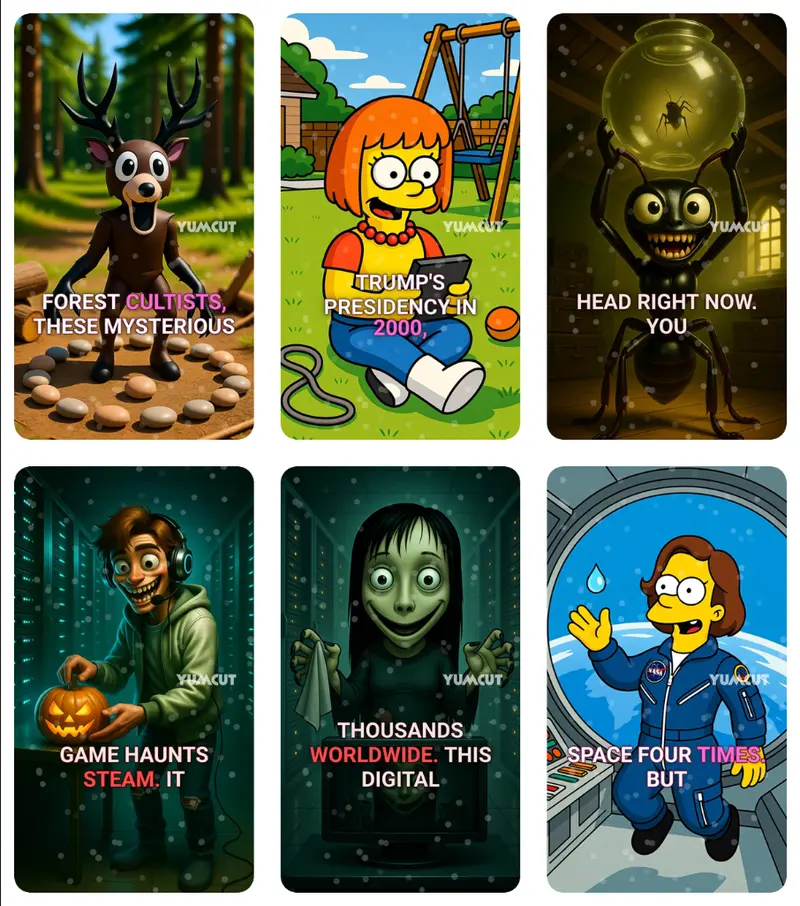Open the Trump's Presidency in 2000 video

tap(400, 226)
